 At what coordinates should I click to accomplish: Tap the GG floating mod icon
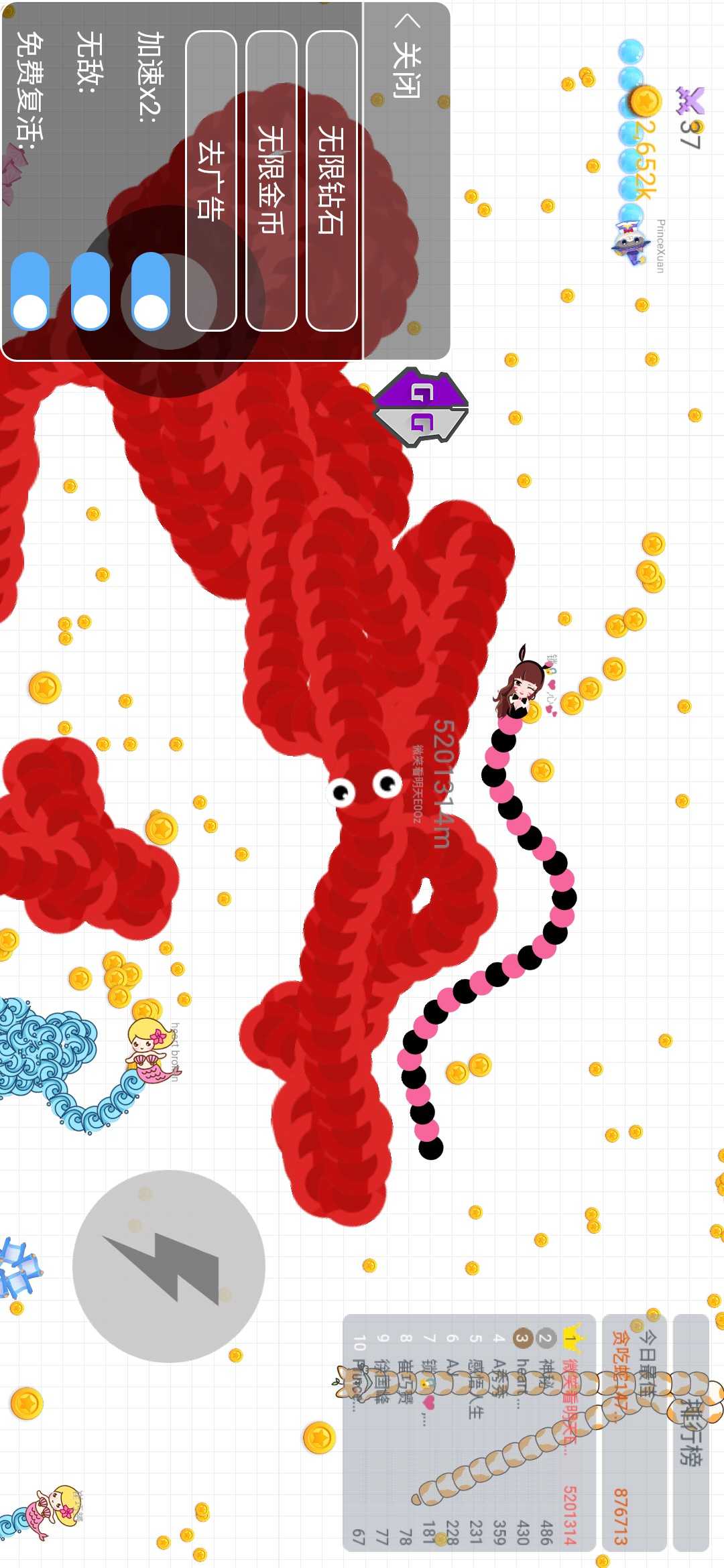click(421, 407)
